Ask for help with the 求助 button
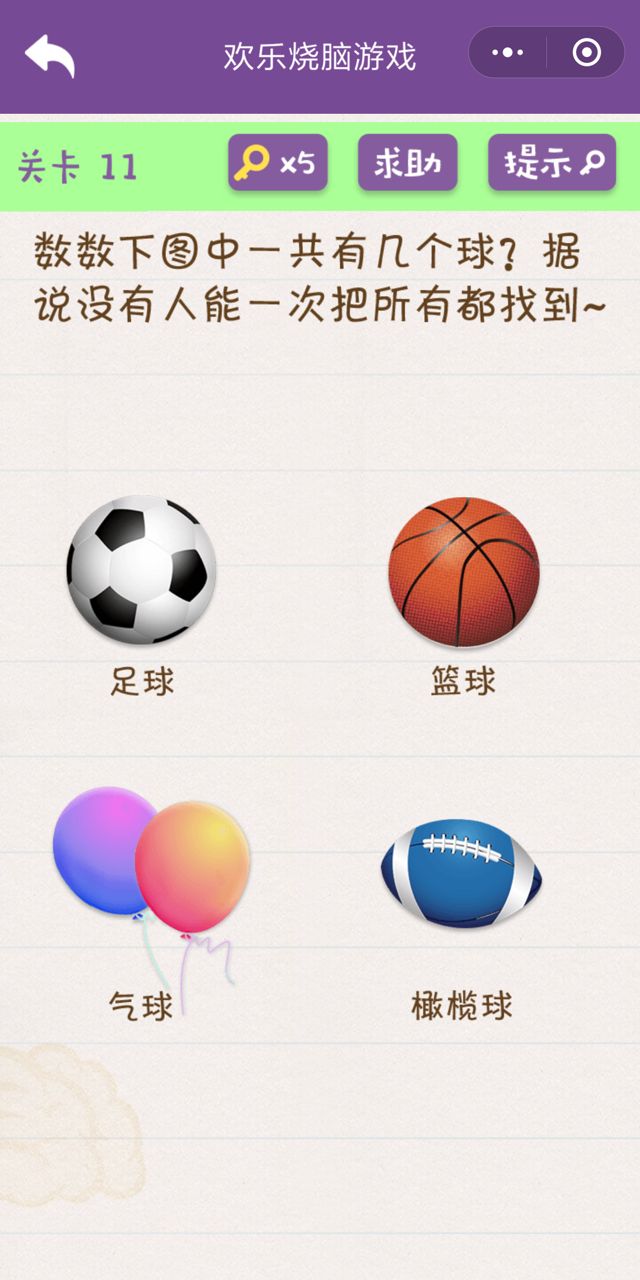 407,163
